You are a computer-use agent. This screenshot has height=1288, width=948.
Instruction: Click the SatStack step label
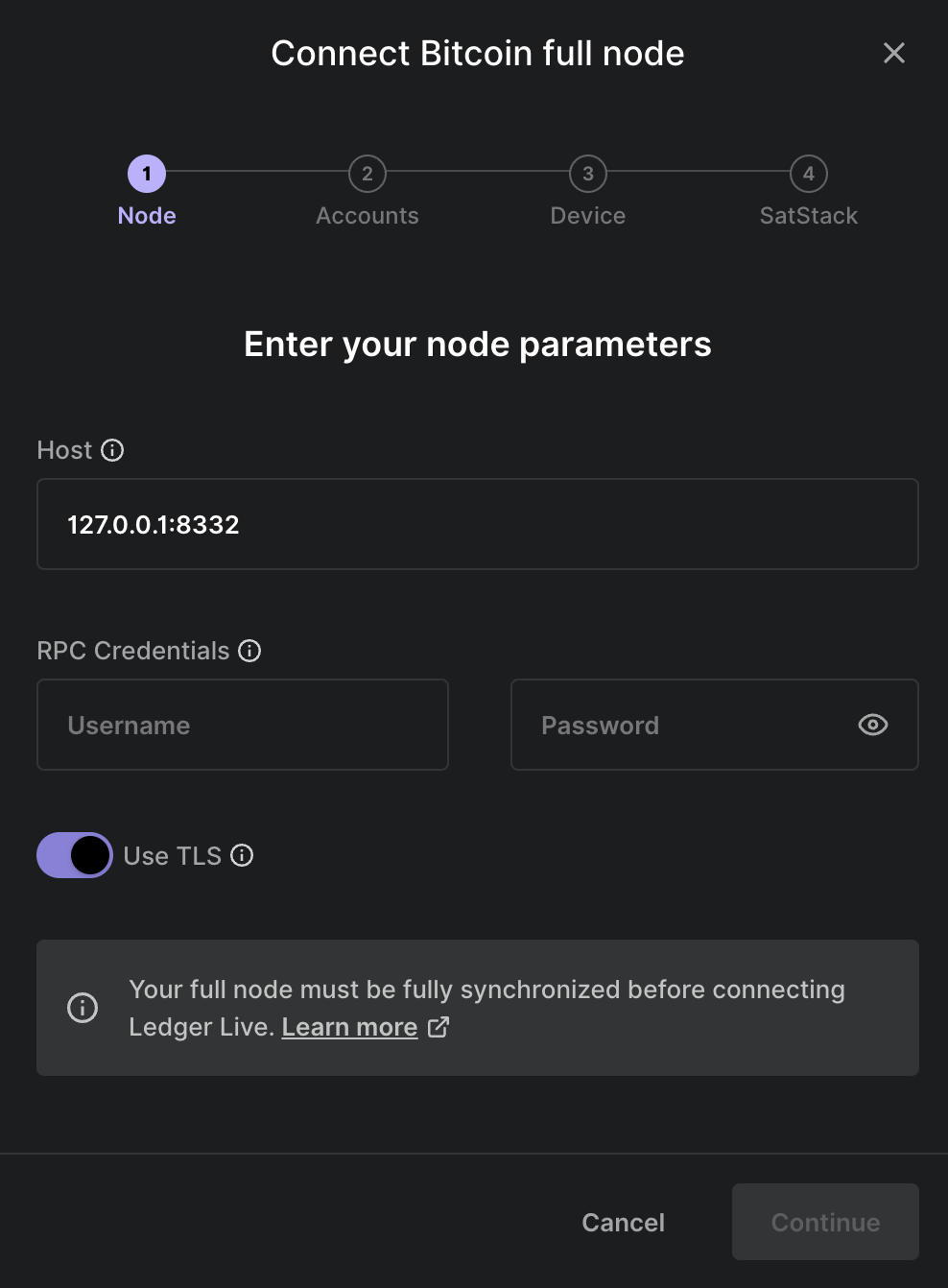tap(808, 215)
